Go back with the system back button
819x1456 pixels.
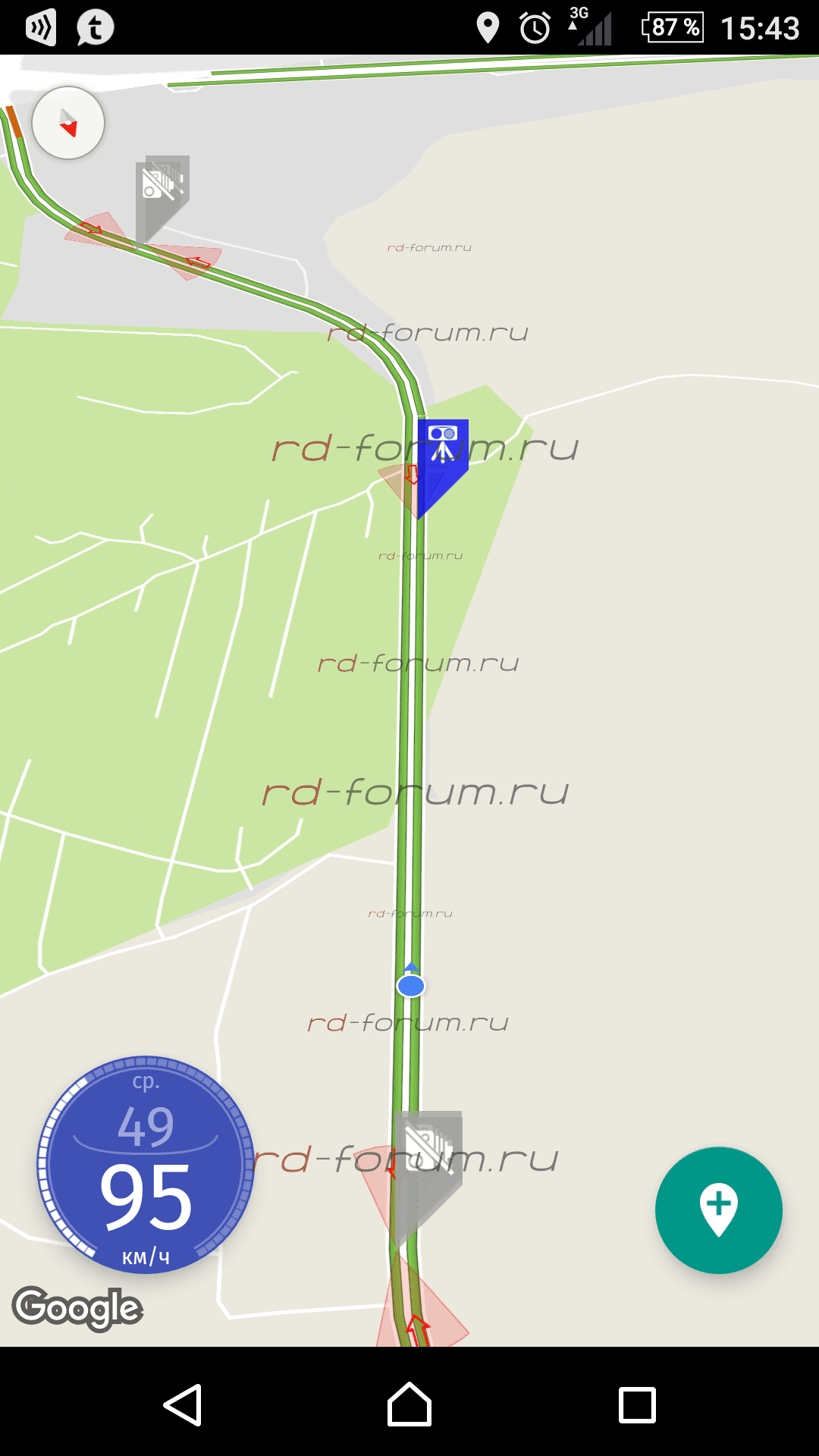pyautogui.click(x=183, y=1404)
